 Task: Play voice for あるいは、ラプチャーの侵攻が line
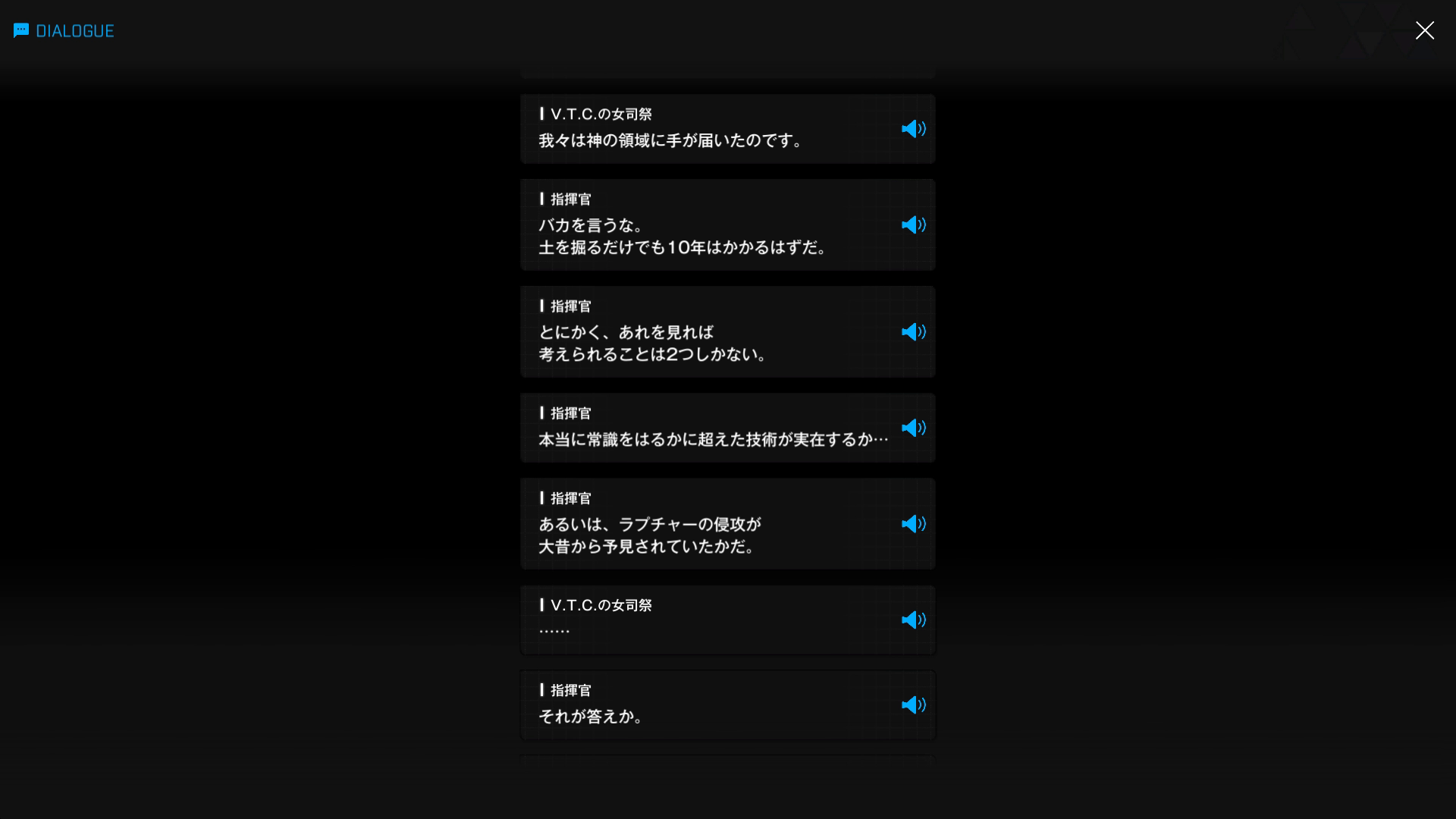point(913,524)
